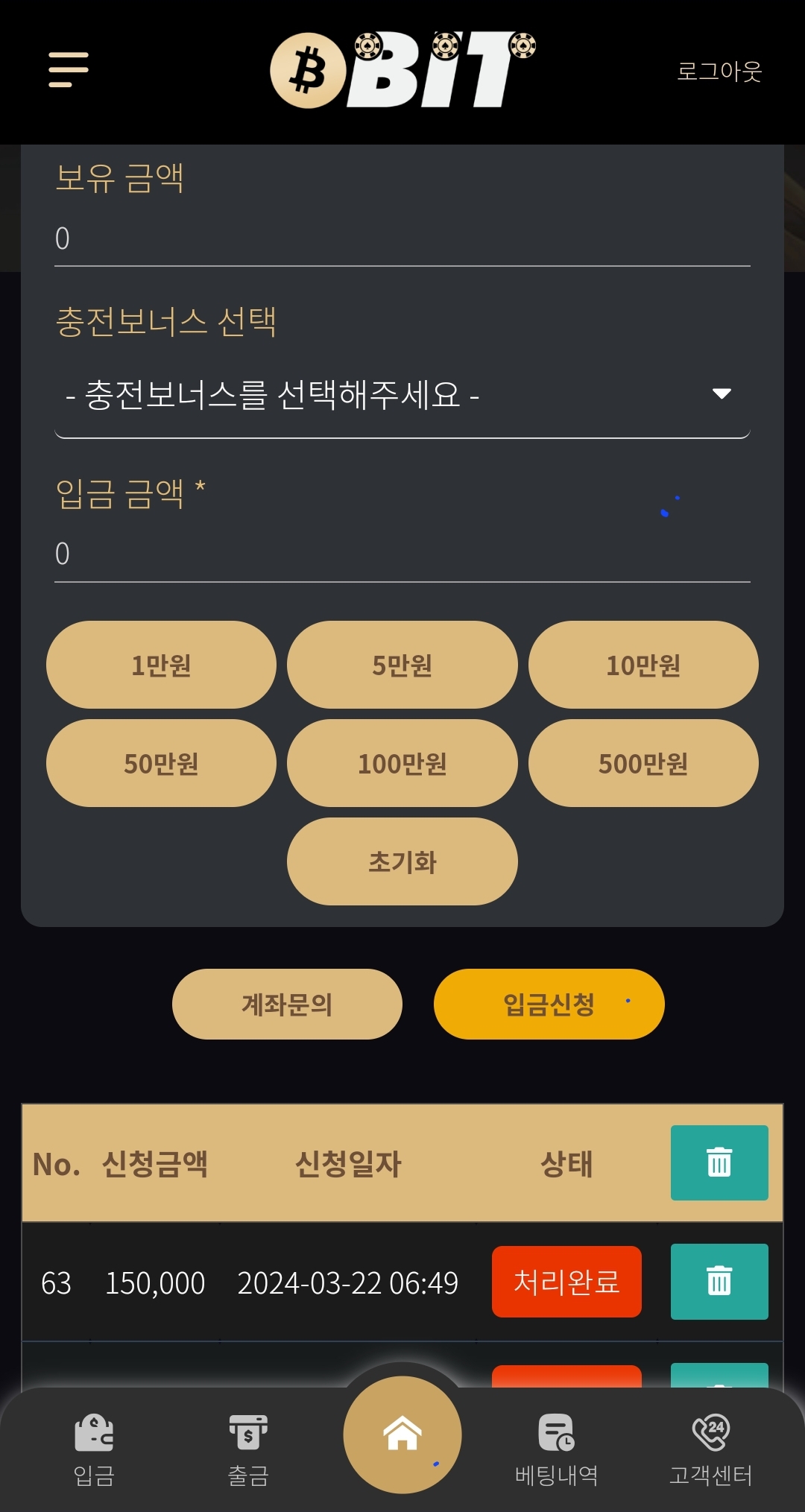The height and width of the screenshot is (1512, 805).
Task: Expand the 충전보너스 선택 dropdown
Action: (402, 394)
